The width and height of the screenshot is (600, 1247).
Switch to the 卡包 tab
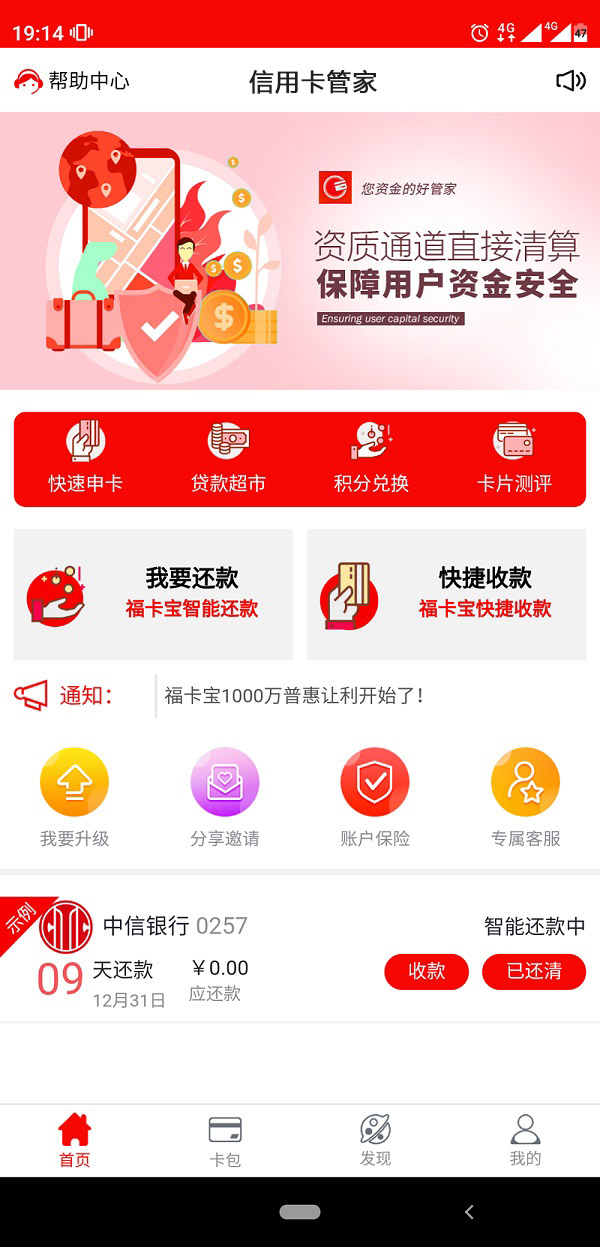(x=225, y=1141)
